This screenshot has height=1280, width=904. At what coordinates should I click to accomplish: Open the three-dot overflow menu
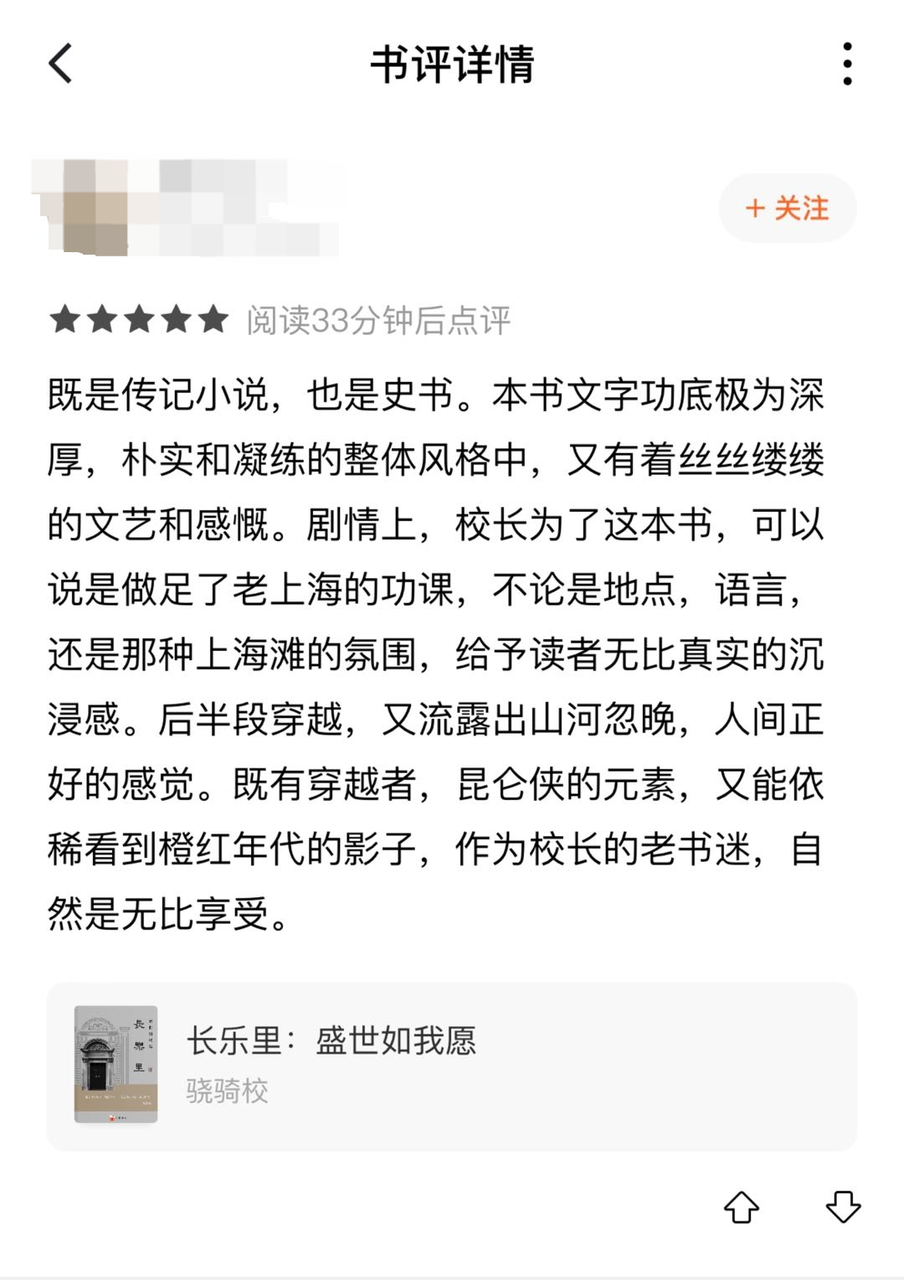tap(846, 64)
